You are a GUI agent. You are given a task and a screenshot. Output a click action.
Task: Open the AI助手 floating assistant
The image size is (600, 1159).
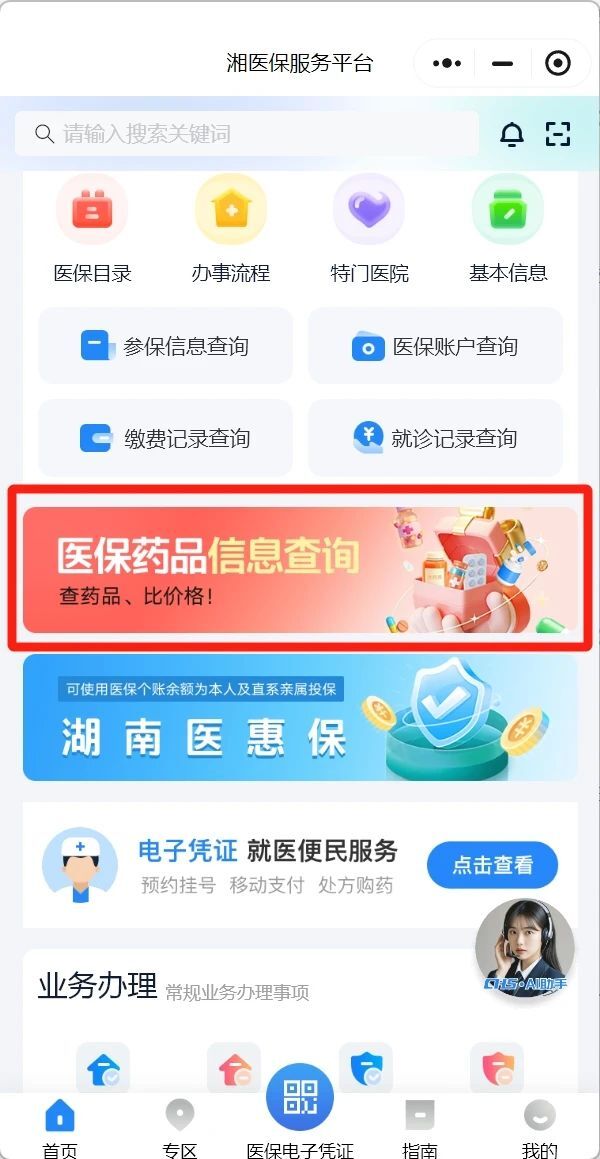point(524,948)
